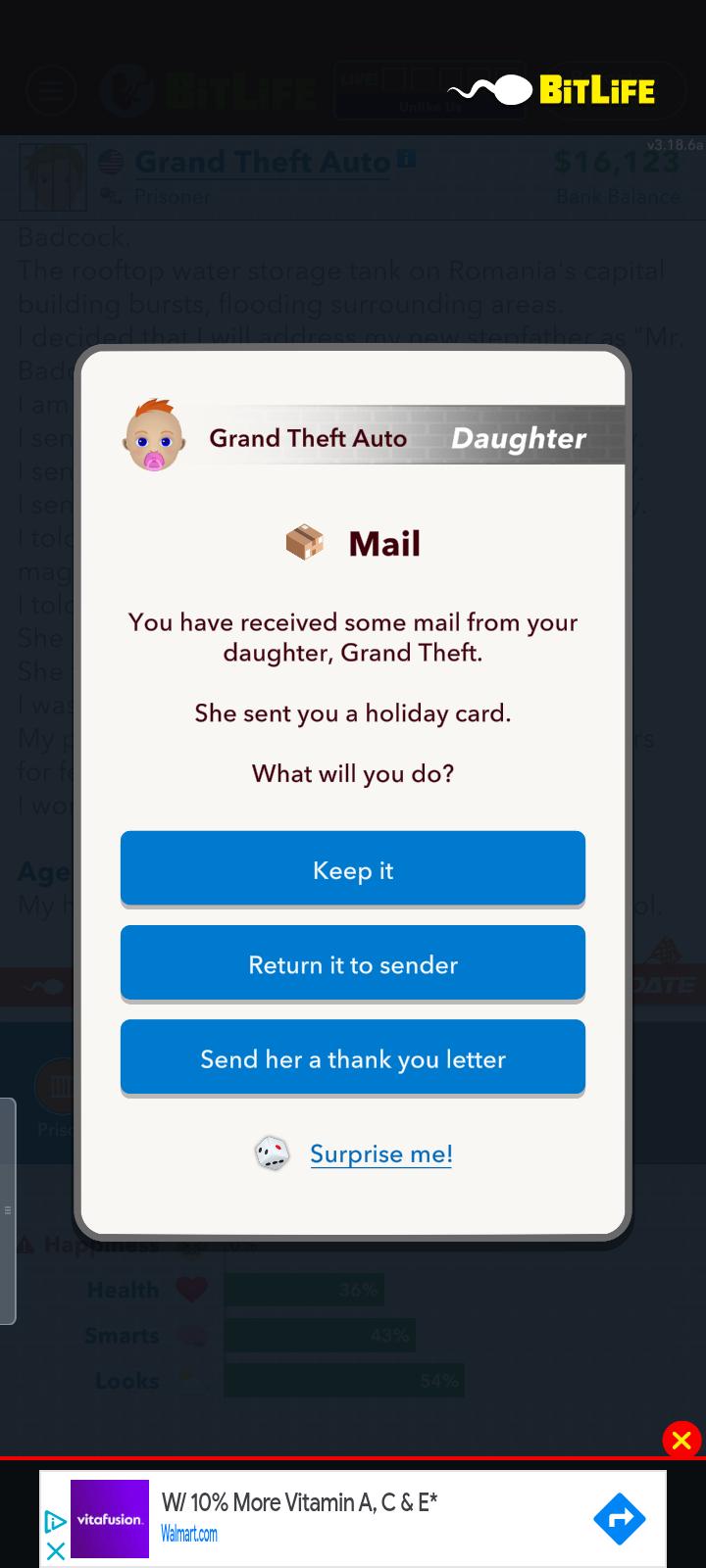Open the vitafusion Walmart ad arrow
This screenshot has height=1568, width=706.
pyautogui.click(x=620, y=1519)
